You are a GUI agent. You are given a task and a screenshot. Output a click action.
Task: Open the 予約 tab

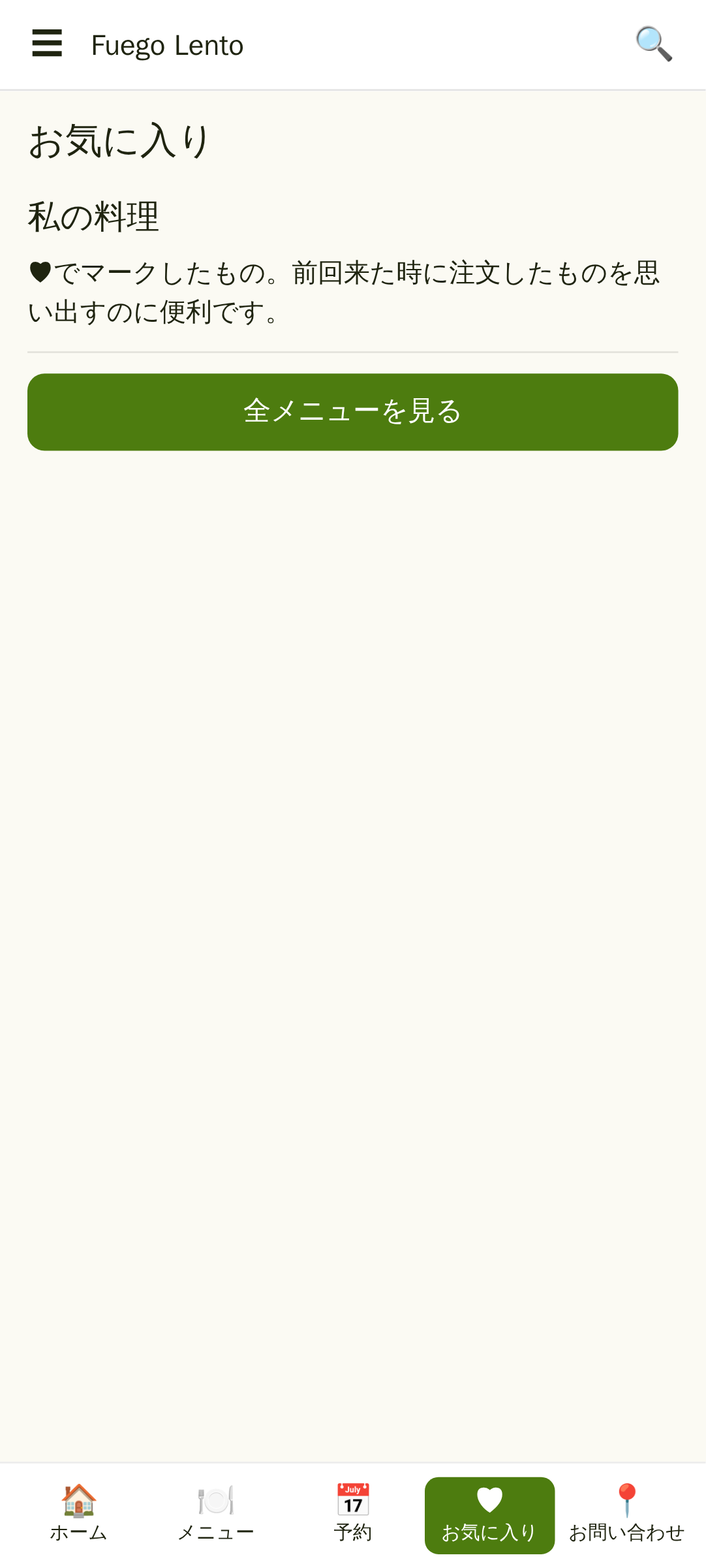click(x=353, y=1515)
